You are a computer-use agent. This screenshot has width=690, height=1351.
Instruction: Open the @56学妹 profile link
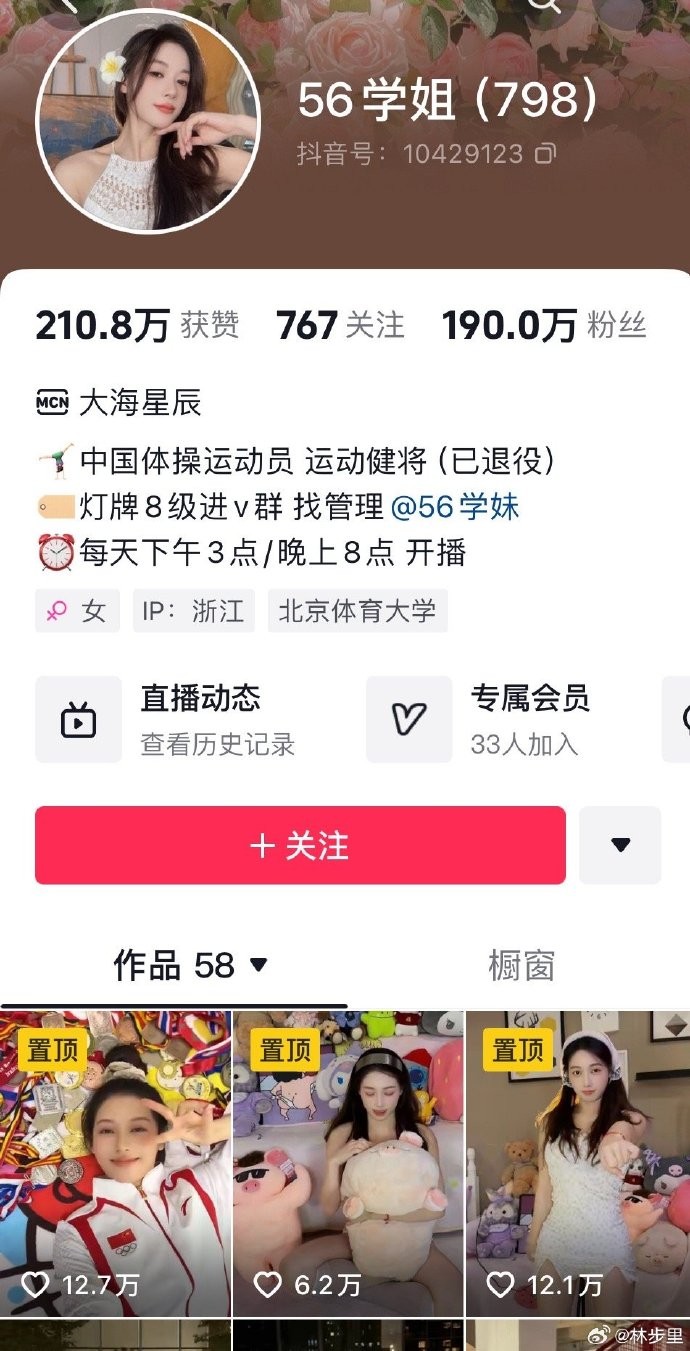455,507
